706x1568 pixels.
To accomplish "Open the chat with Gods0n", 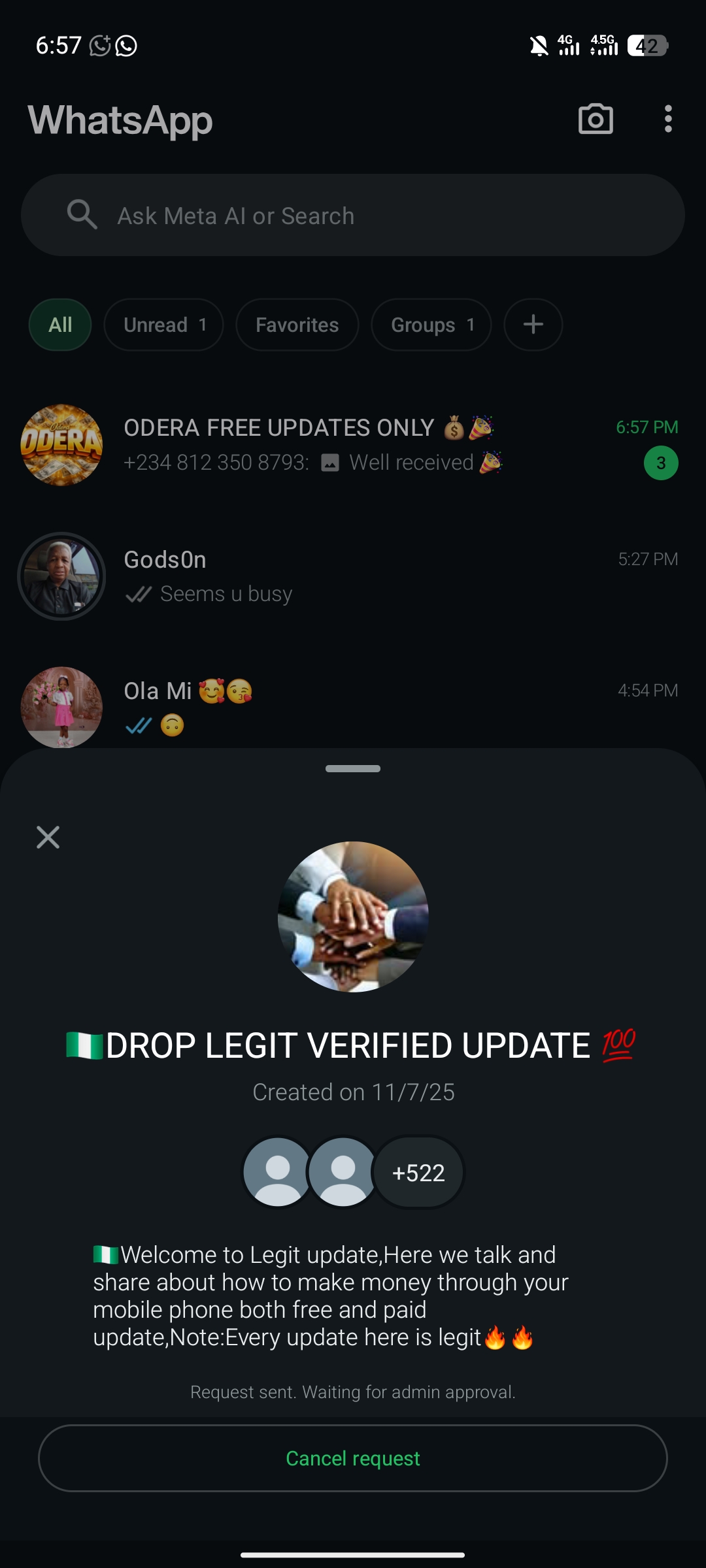I will tap(353, 576).
